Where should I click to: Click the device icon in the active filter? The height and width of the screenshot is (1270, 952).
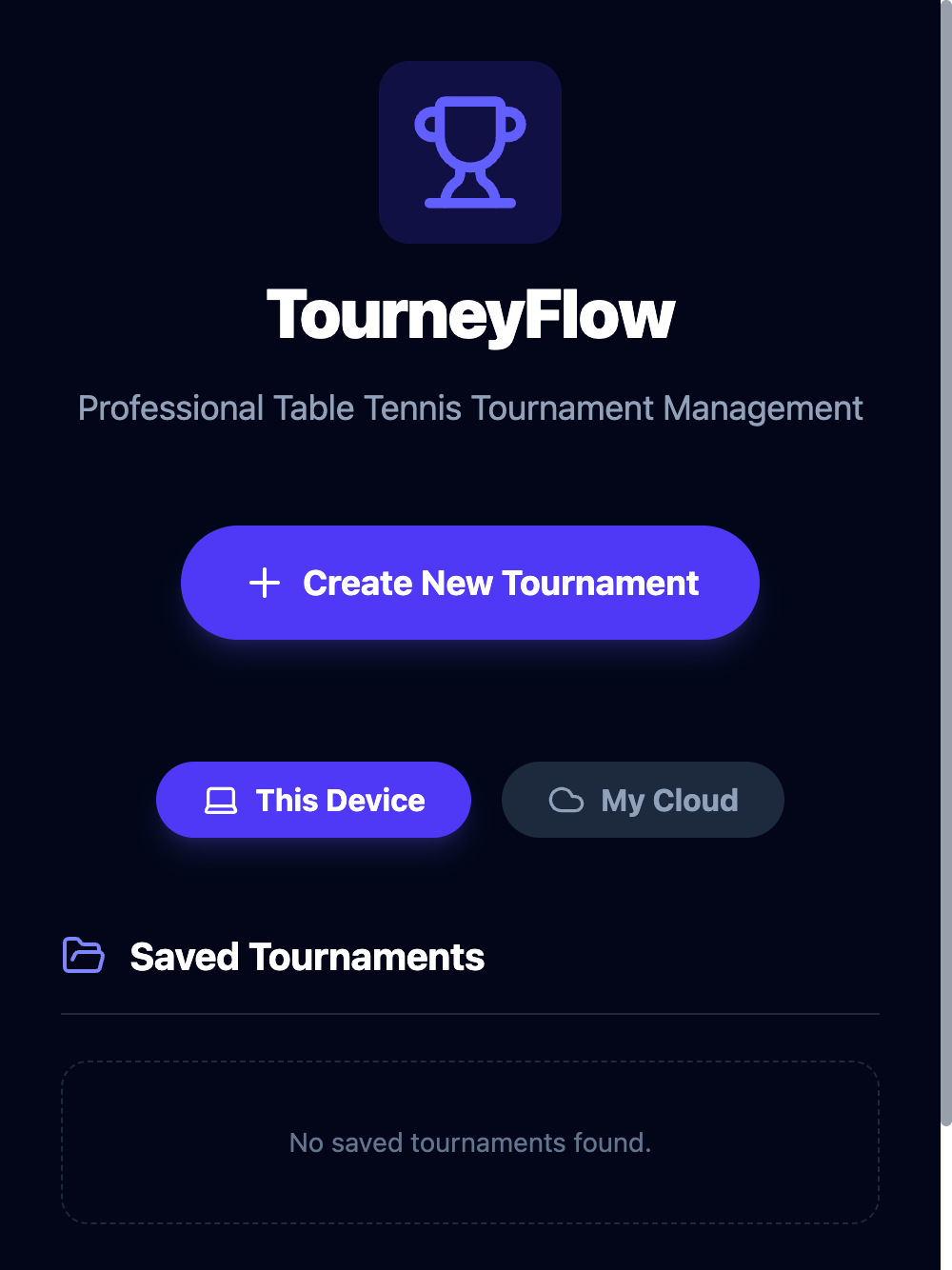pyautogui.click(x=222, y=800)
